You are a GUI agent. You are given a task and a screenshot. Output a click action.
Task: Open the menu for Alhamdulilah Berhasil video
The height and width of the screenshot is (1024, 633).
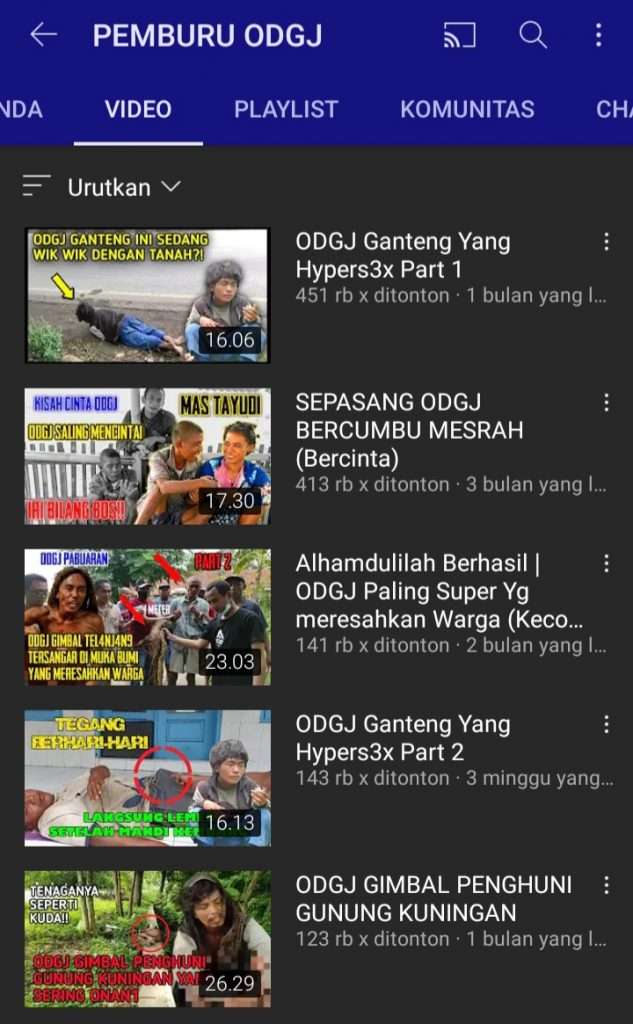[x=605, y=564]
